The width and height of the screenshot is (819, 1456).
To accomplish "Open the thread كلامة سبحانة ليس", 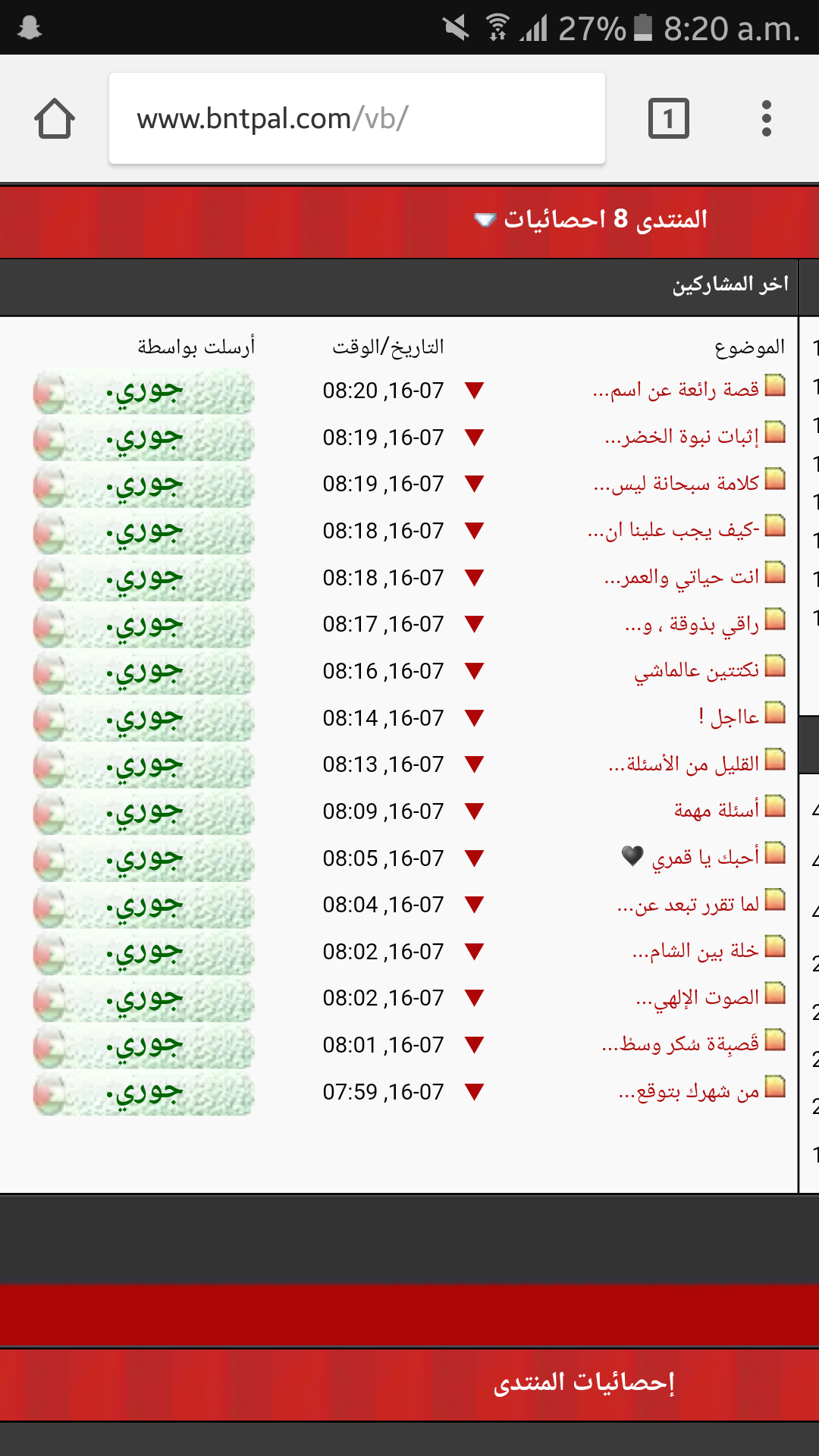I will click(x=676, y=484).
